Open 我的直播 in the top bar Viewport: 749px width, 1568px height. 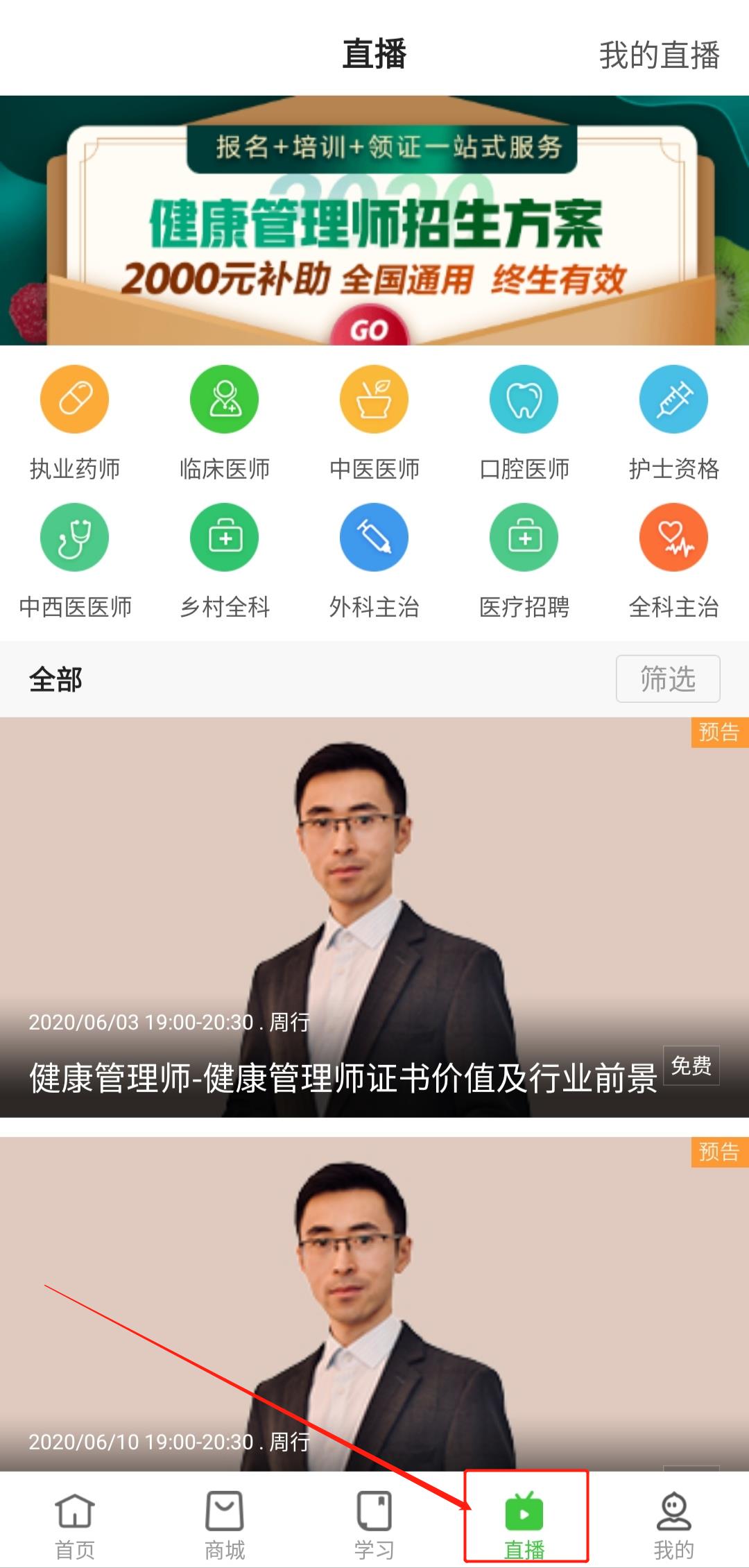point(659,55)
